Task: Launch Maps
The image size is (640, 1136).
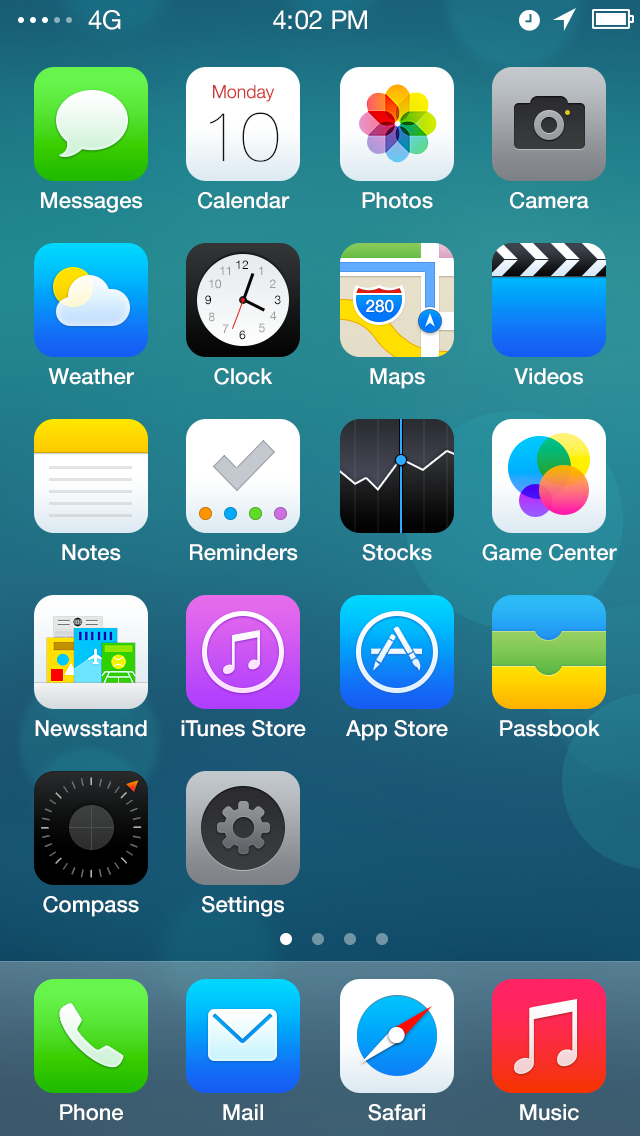Action: tap(396, 300)
